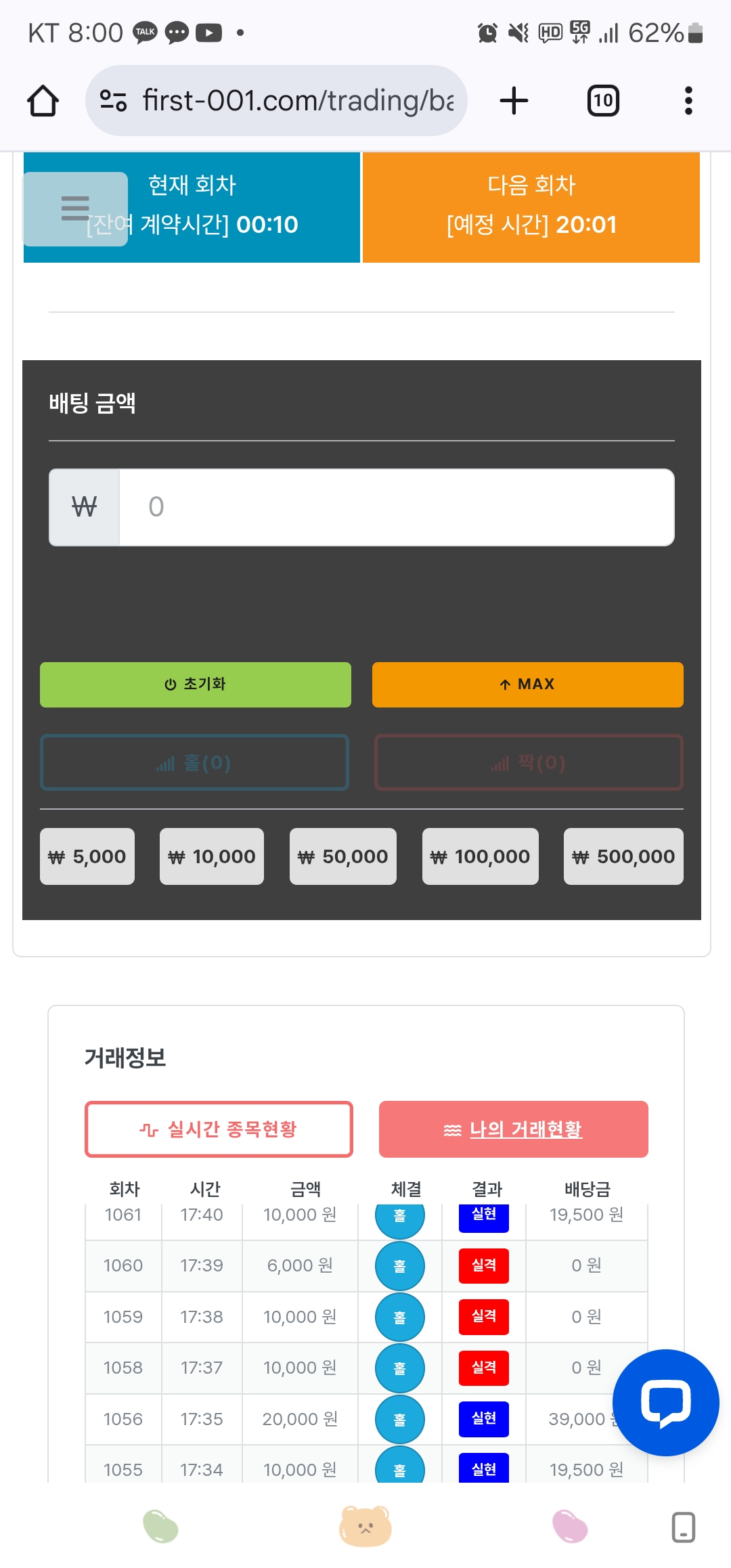Screen dimensions: 731x1568
Task: Switch to 나의 거래현황 tab
Action: pyautogui.click(x=513, y=1129)
